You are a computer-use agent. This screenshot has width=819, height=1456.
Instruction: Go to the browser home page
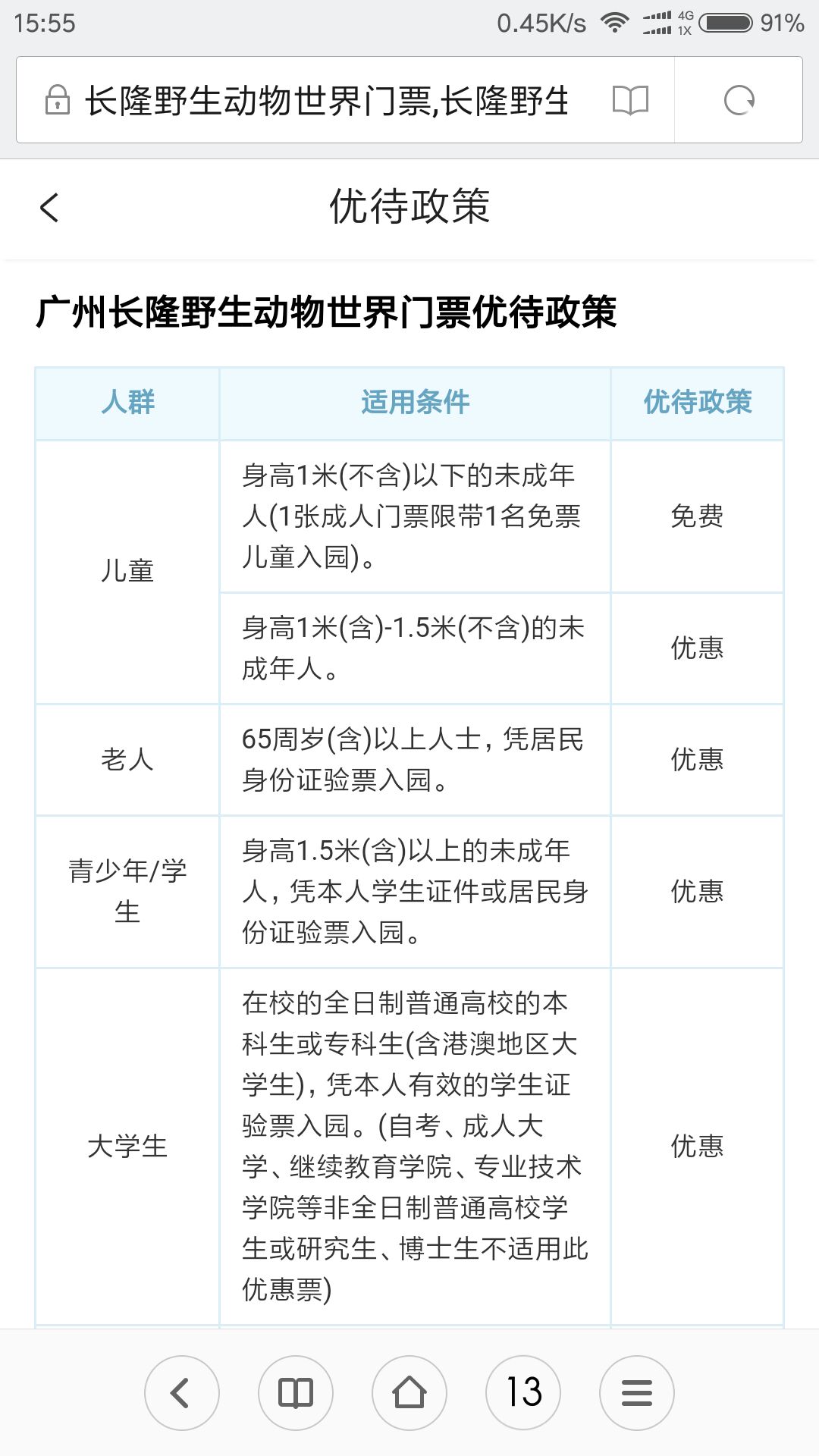[409, 1393]
